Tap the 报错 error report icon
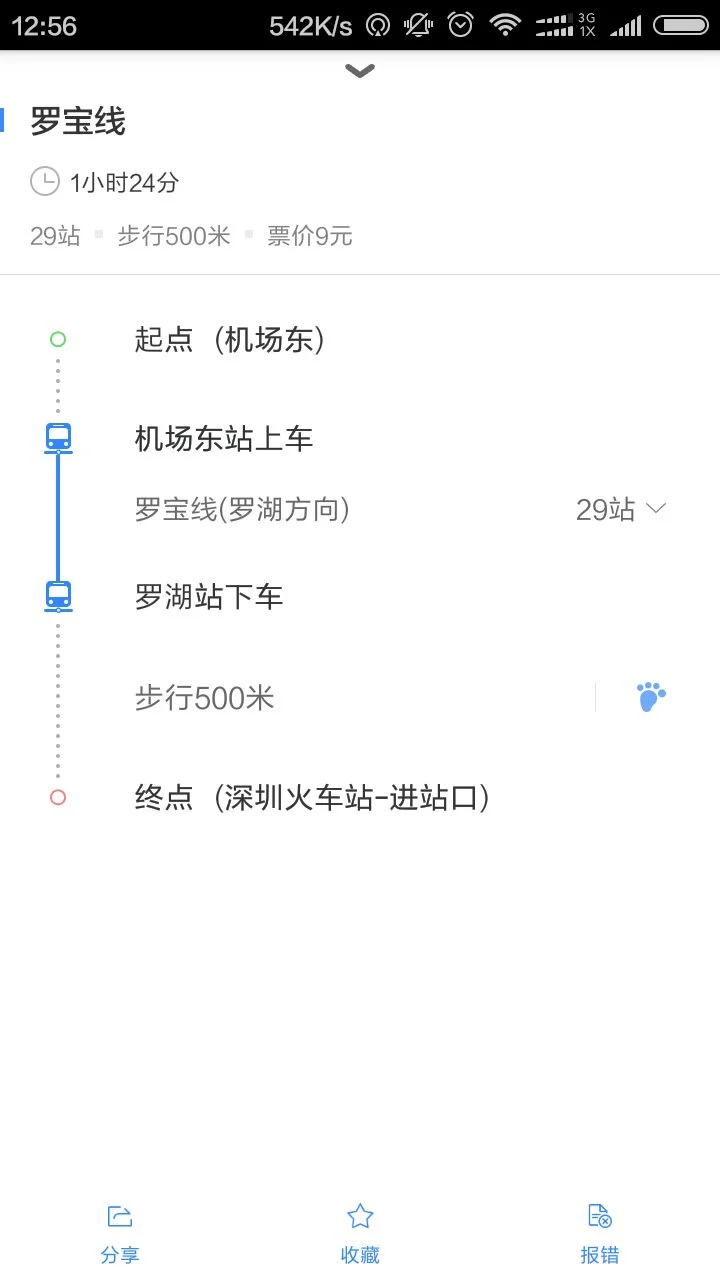Image resolution: width=720 pixels, height=1280 pixels. [x=599, y=1216]
